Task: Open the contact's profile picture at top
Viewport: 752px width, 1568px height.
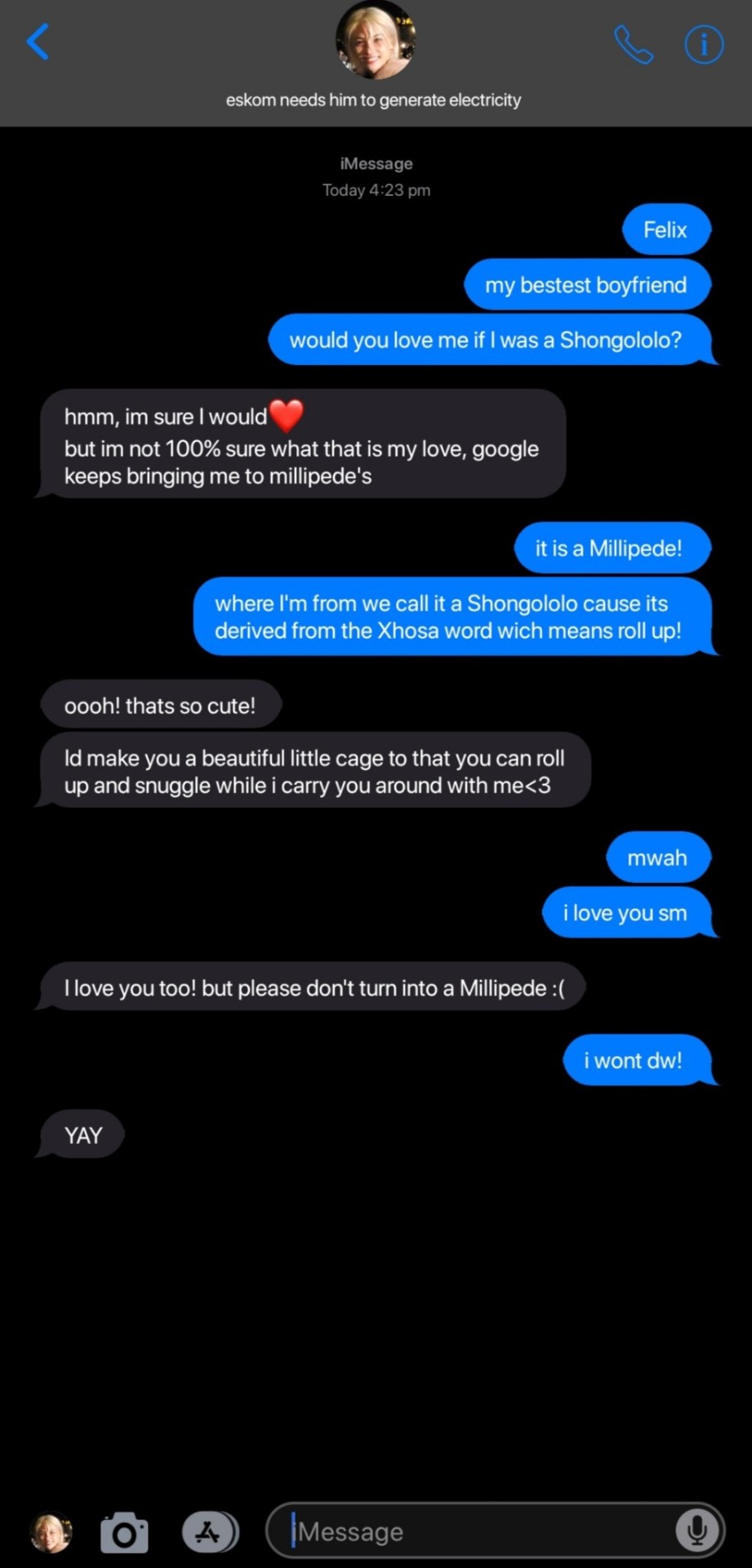Action: click(x=376, y=41)
